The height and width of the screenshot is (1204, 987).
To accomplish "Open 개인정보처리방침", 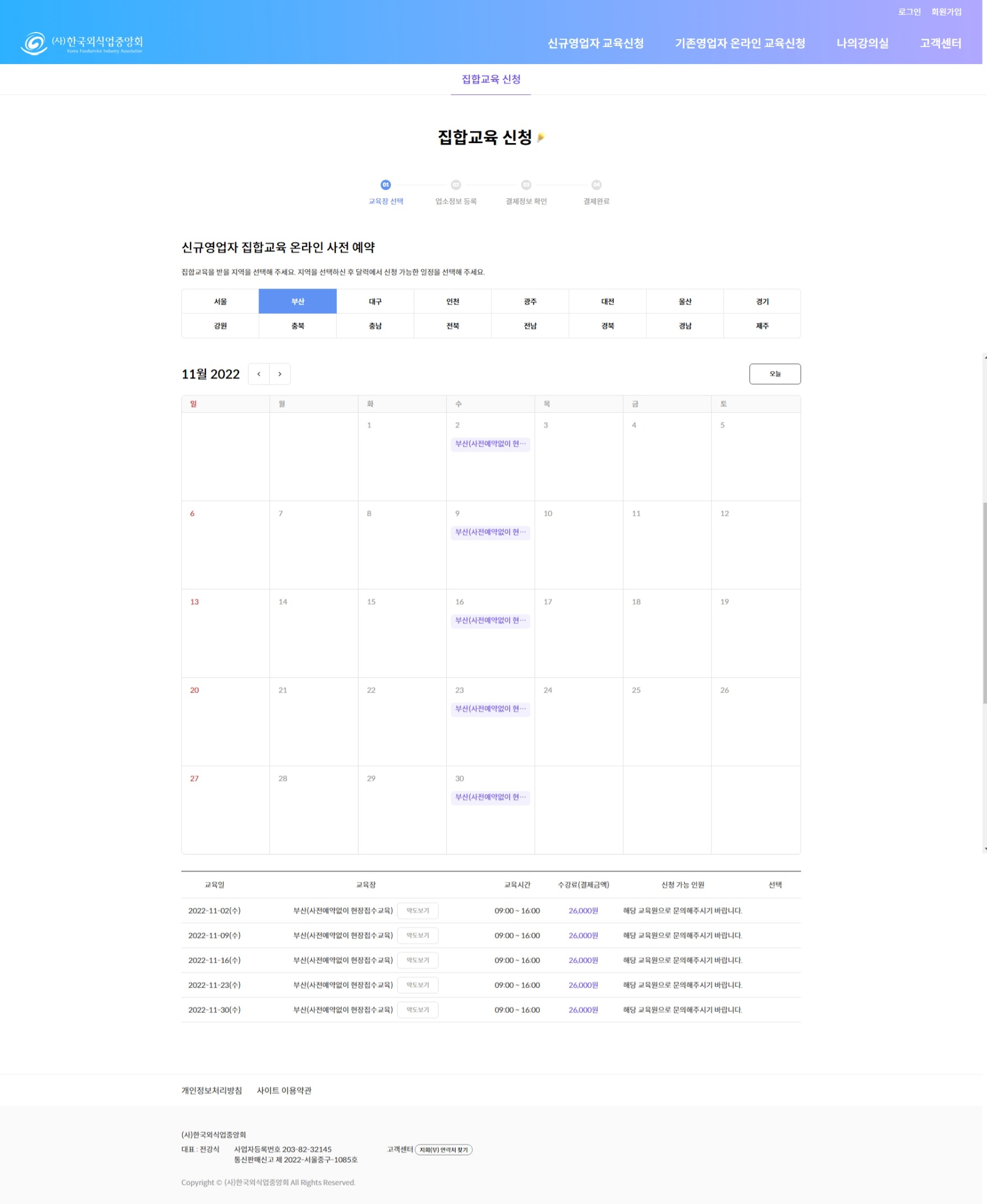I will (x=212, y=1090).
